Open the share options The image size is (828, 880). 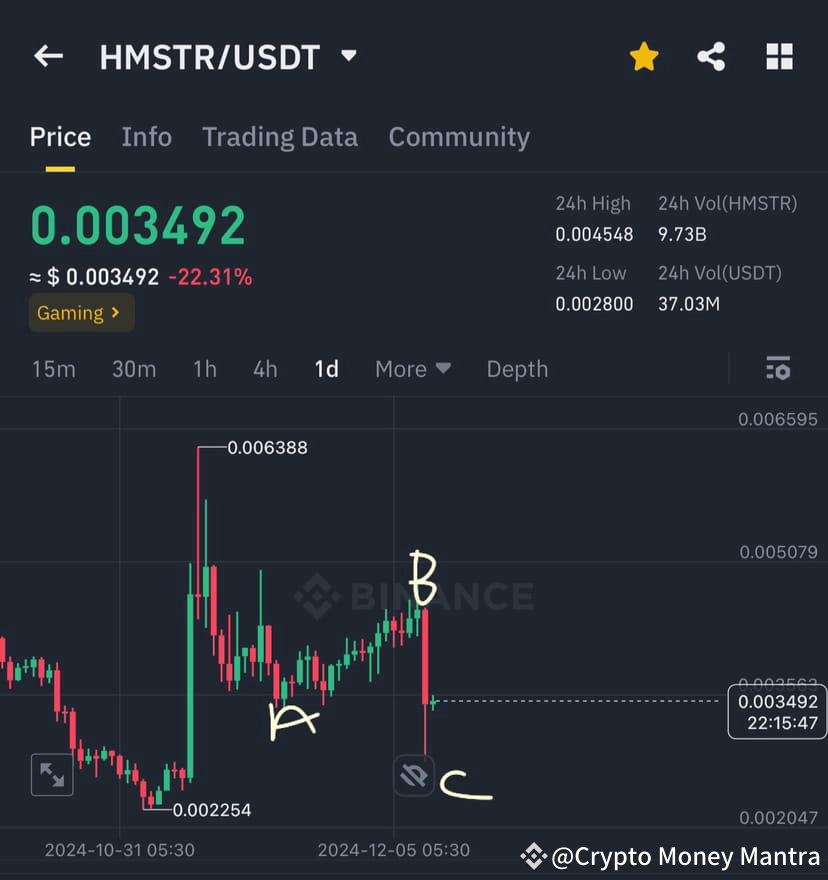pyautogui.click(x=711, y=56)
